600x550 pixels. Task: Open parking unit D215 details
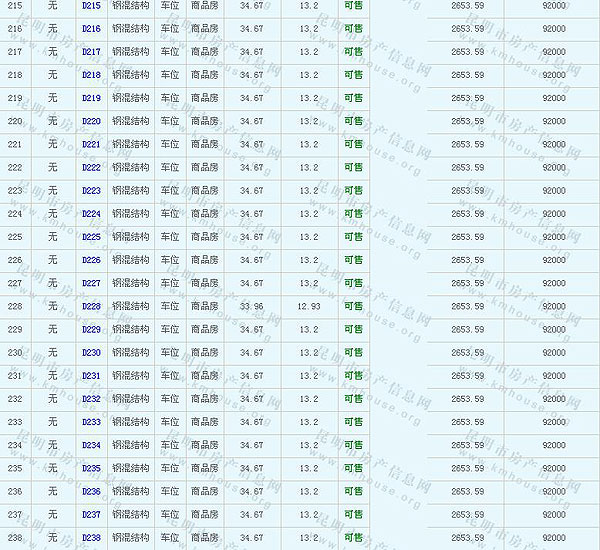(91, 6)
